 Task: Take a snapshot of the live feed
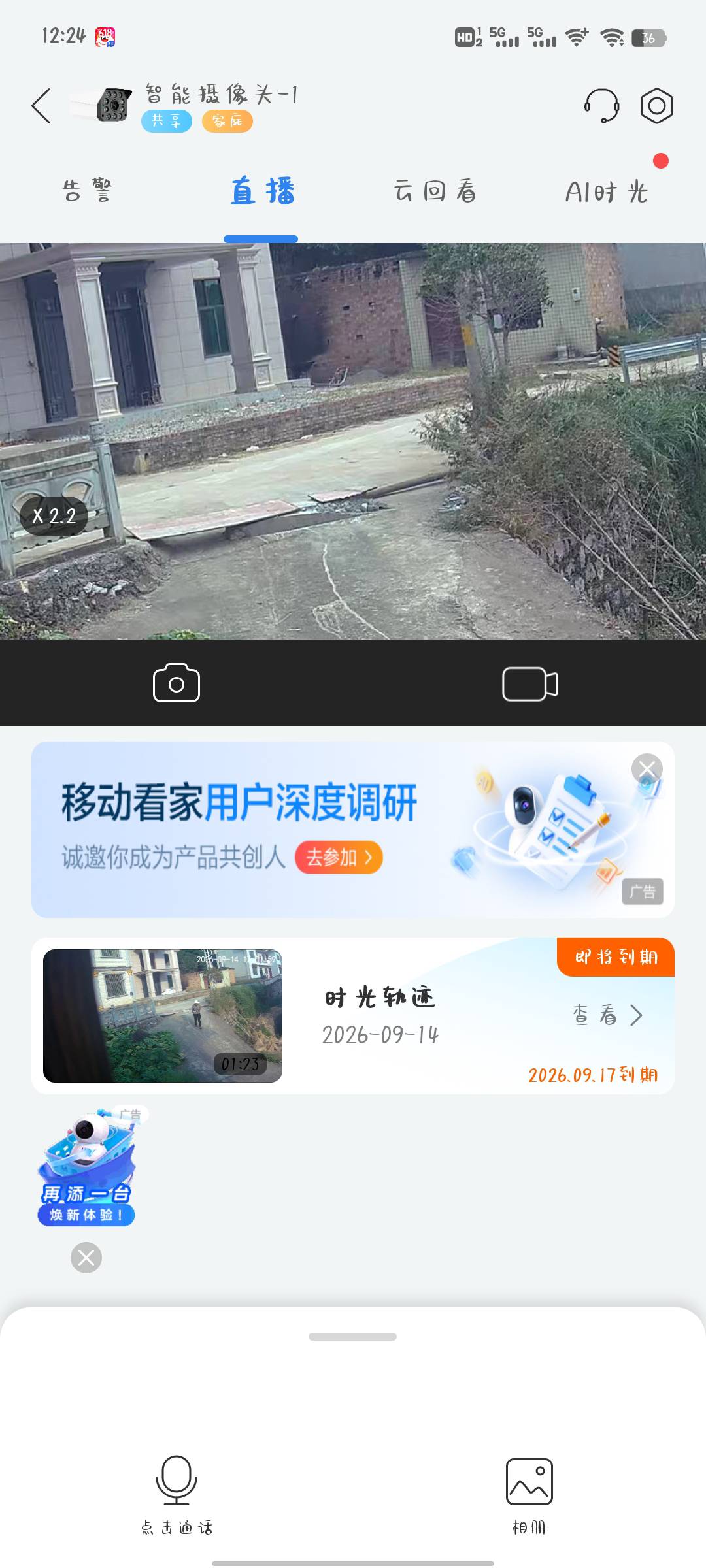[x=176, y=683]
